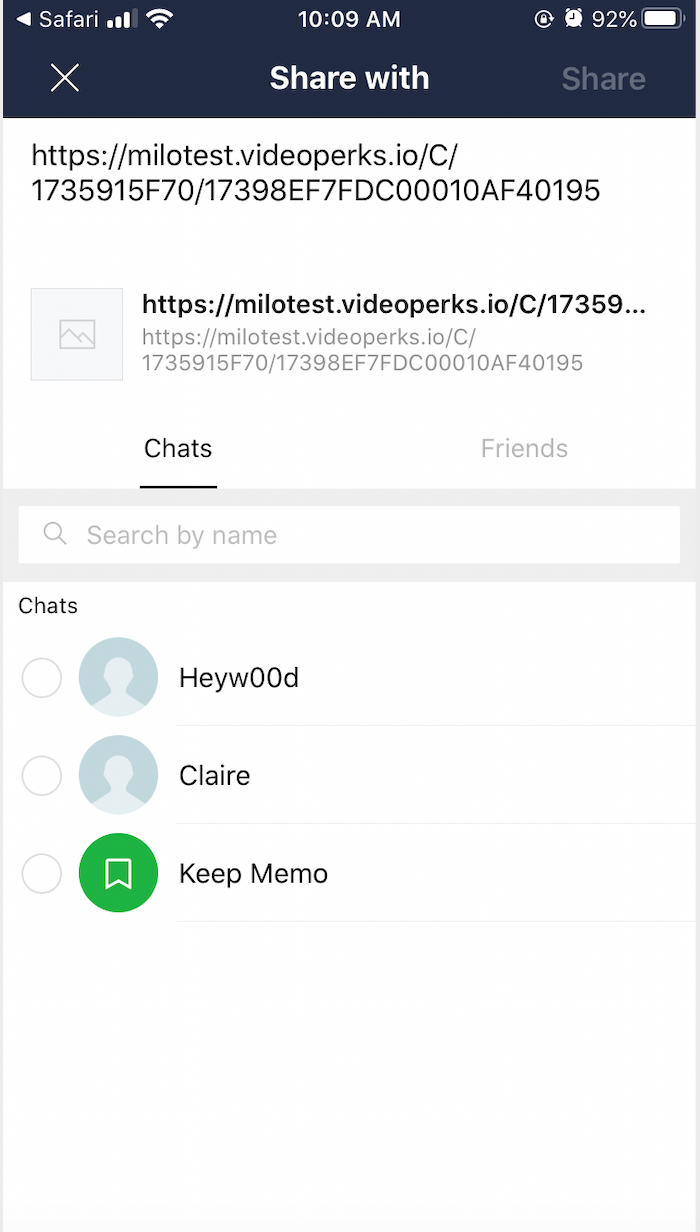
Task: Choose Keep Memo as share target
Action: pyautogui.click(x=349, y=873)
